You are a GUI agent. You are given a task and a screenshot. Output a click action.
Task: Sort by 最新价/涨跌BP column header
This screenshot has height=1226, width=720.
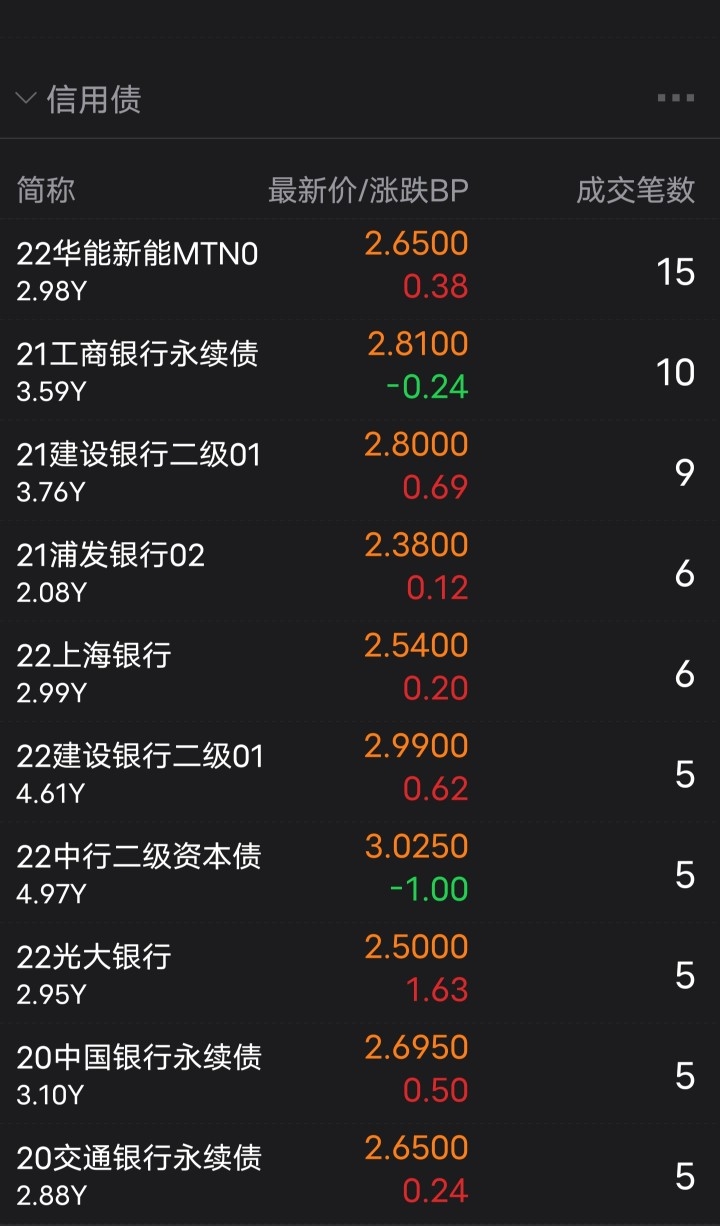(368, 190)
